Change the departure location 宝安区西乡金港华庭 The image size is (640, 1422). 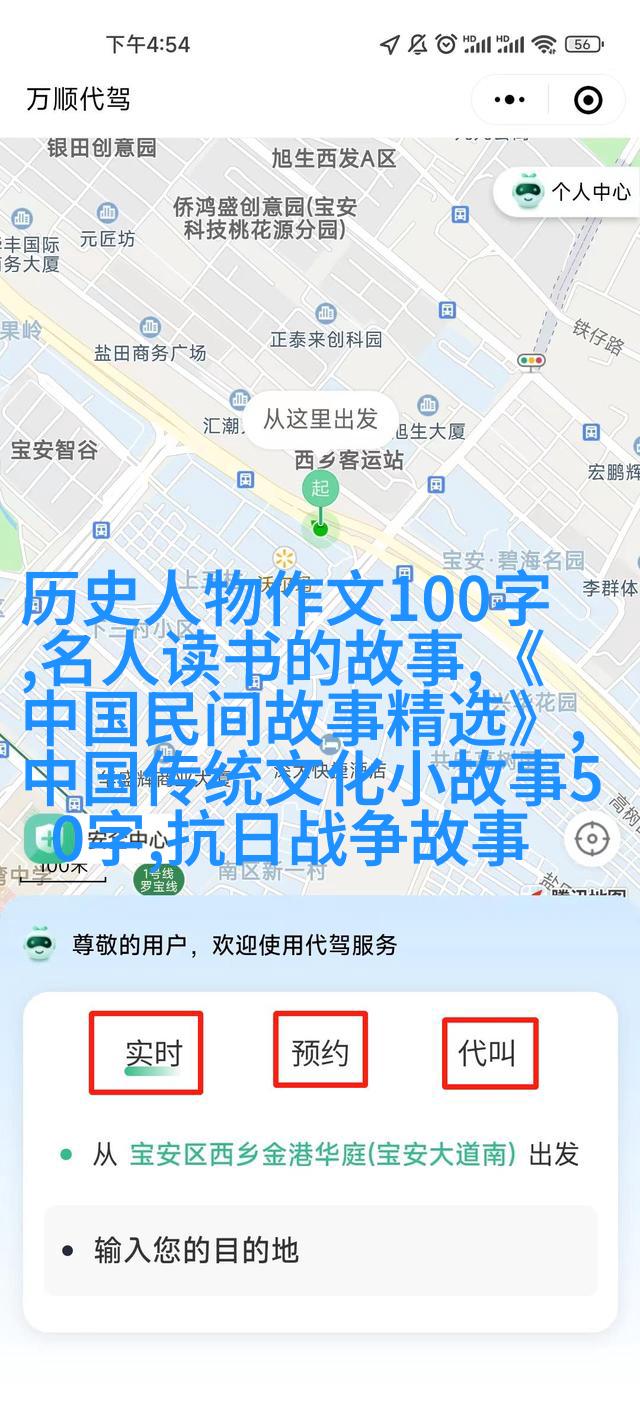tap(322, 1154)
